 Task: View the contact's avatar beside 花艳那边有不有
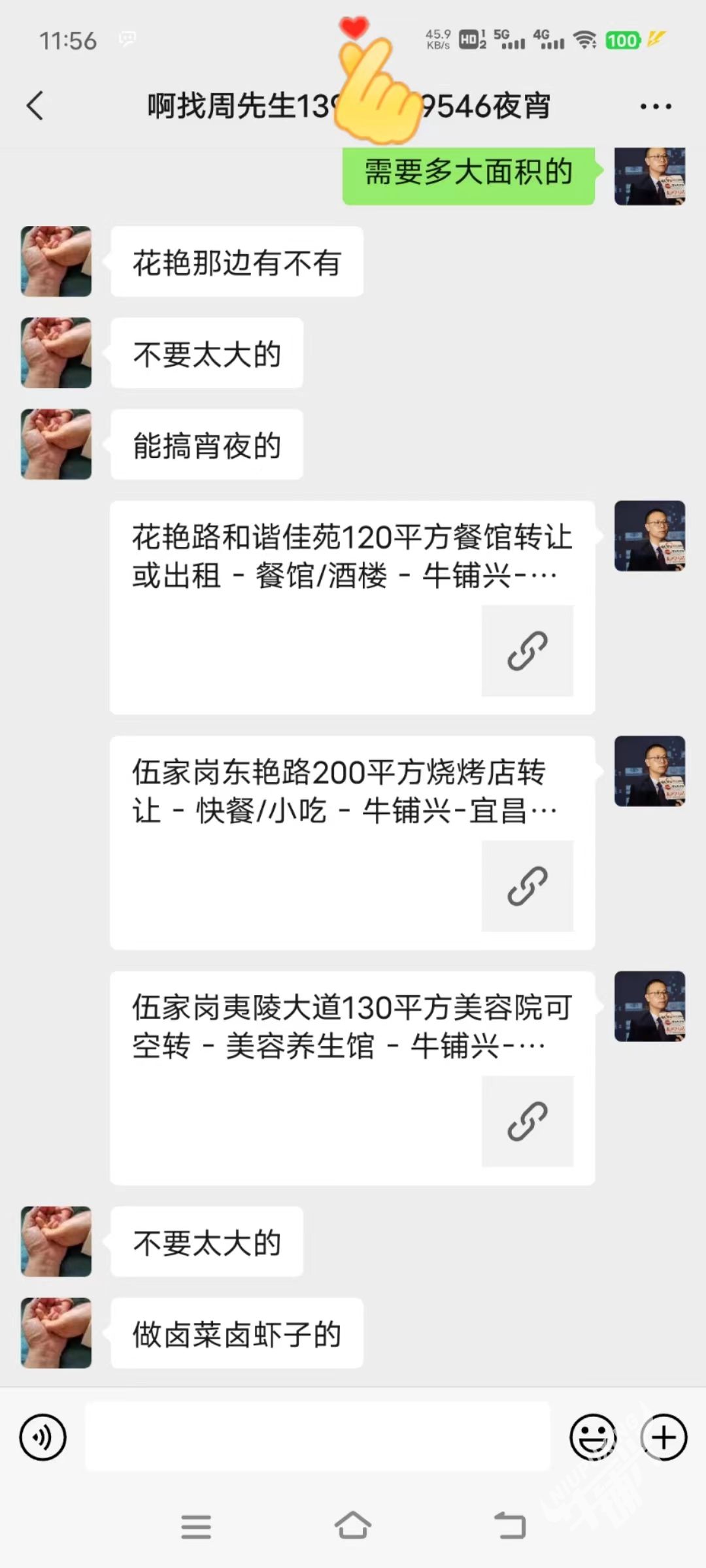(56, 261)
